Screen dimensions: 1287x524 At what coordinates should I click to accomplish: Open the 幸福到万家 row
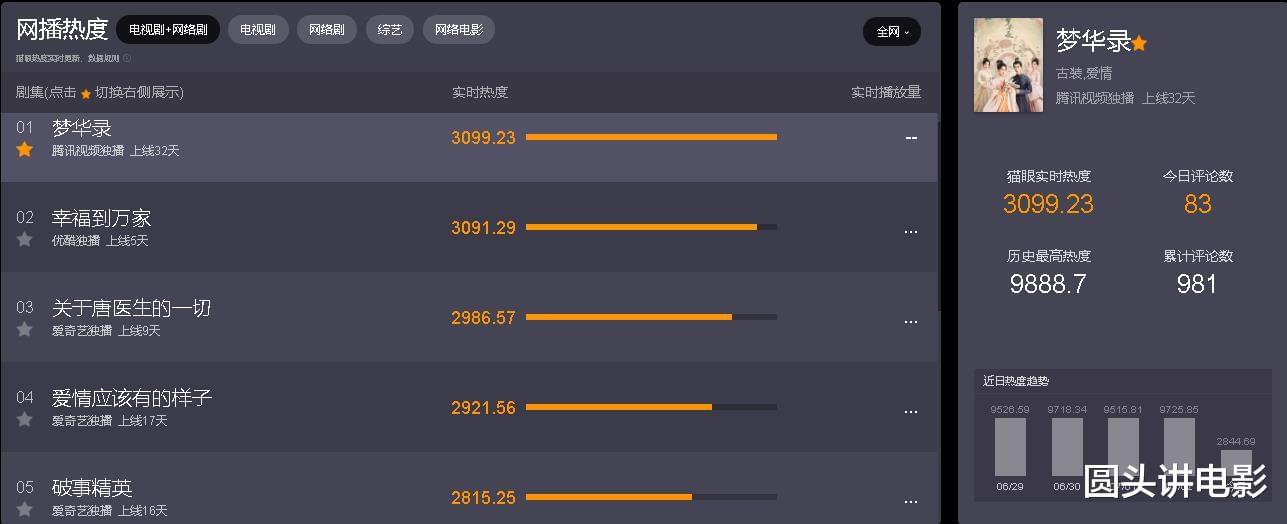pos(101,218)
